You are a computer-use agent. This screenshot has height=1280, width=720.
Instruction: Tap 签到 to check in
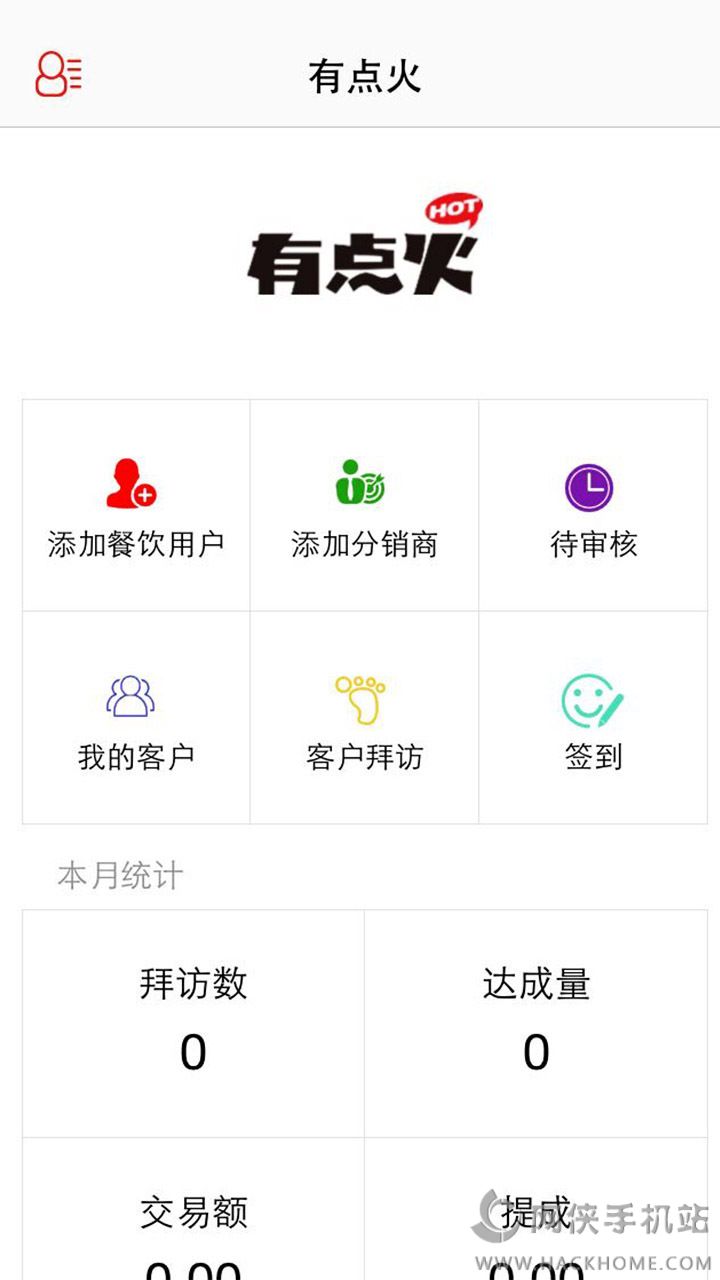593,719
